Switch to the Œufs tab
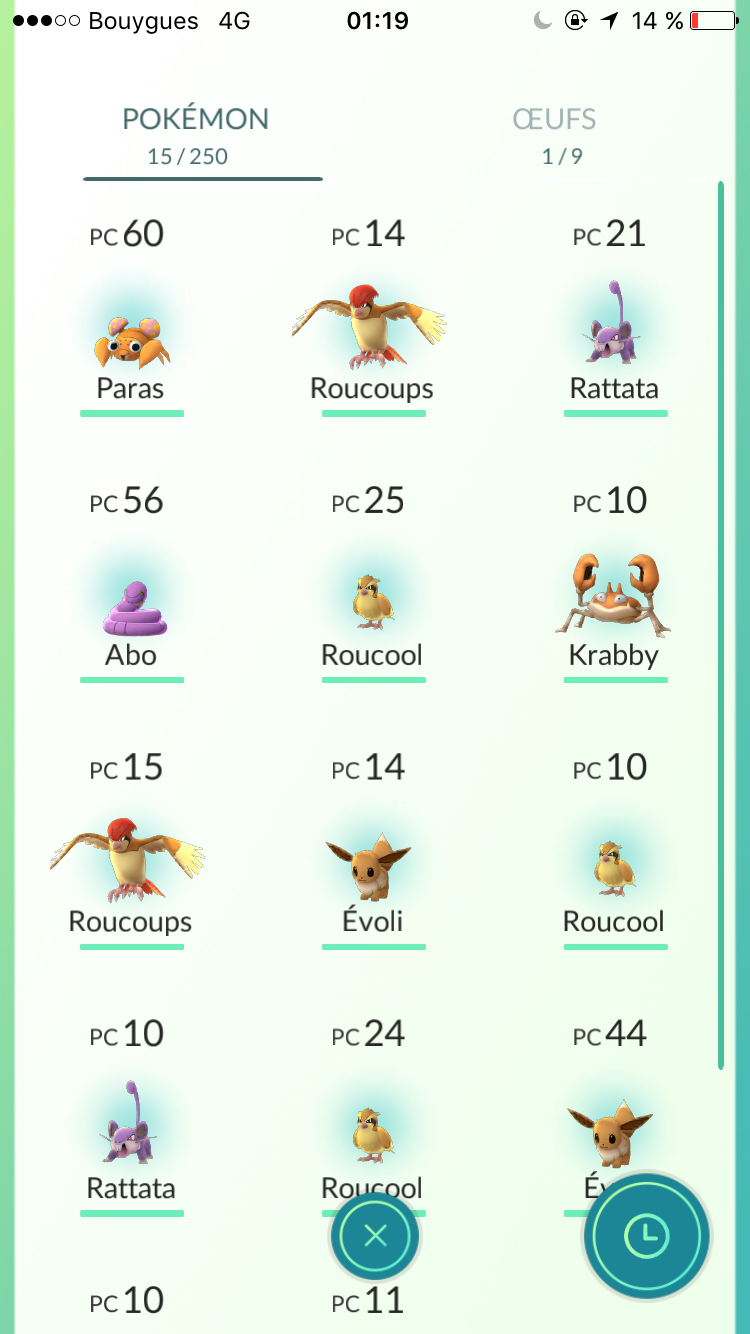 [x=554, y=134]
